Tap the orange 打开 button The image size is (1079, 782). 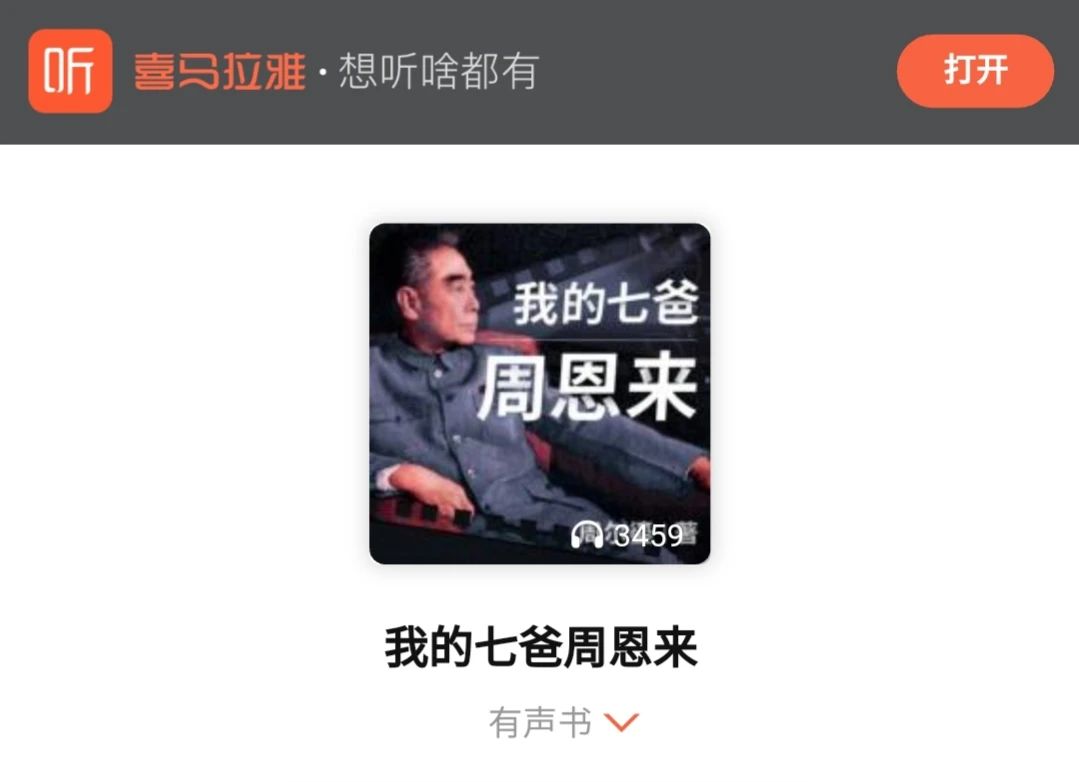click(x=975, y=71)
